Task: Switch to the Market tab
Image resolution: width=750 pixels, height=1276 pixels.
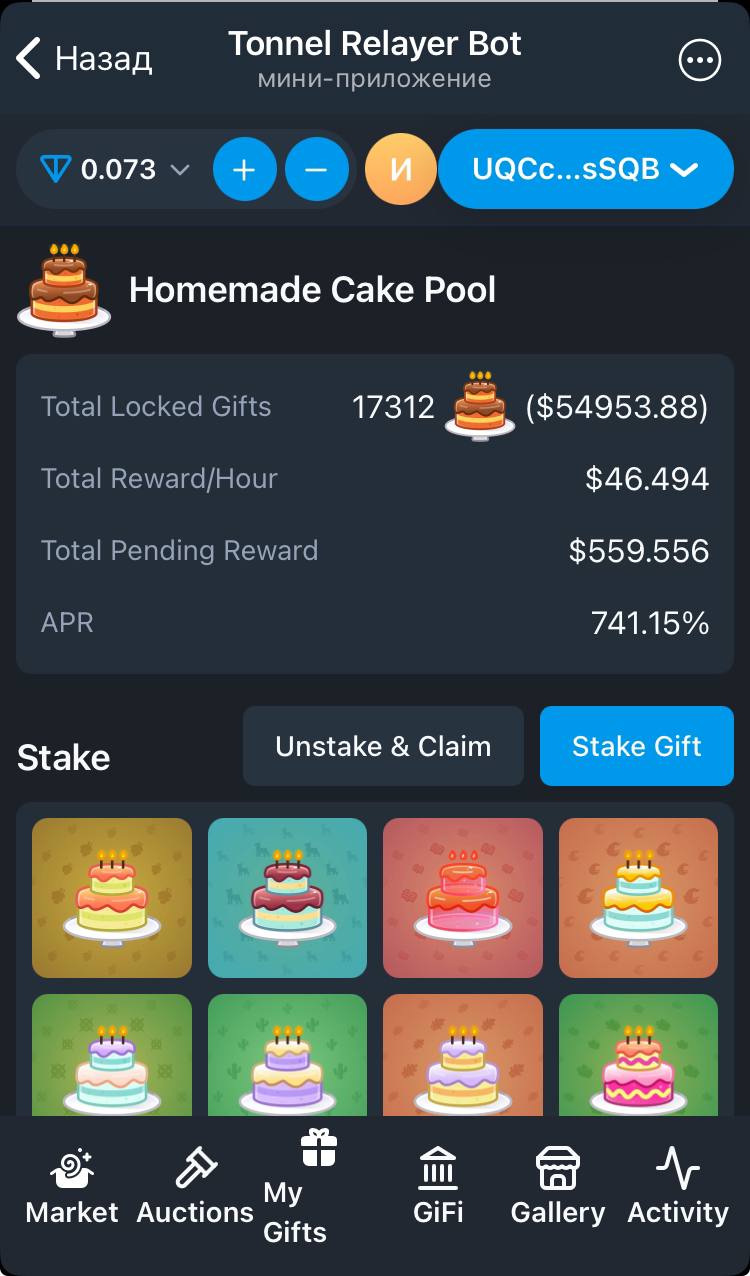Action: [72, 1187]
